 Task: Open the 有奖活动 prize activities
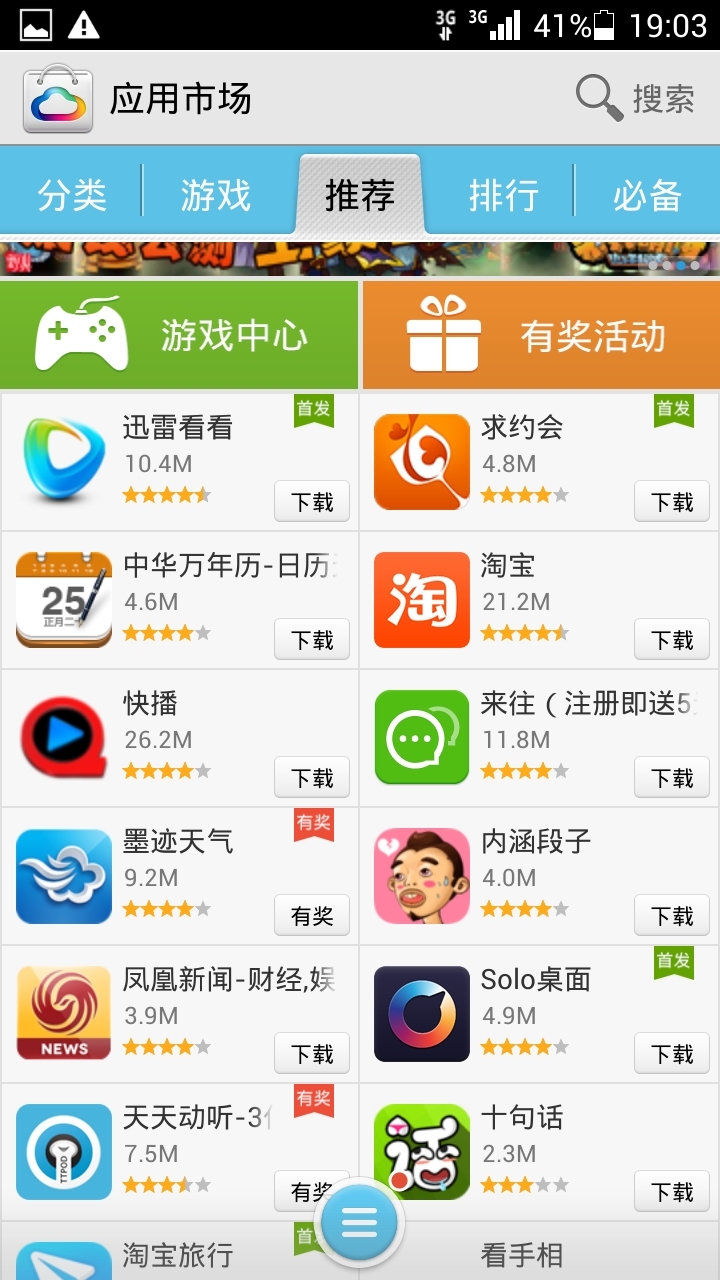pyautogui.click(x=540, y=336)
